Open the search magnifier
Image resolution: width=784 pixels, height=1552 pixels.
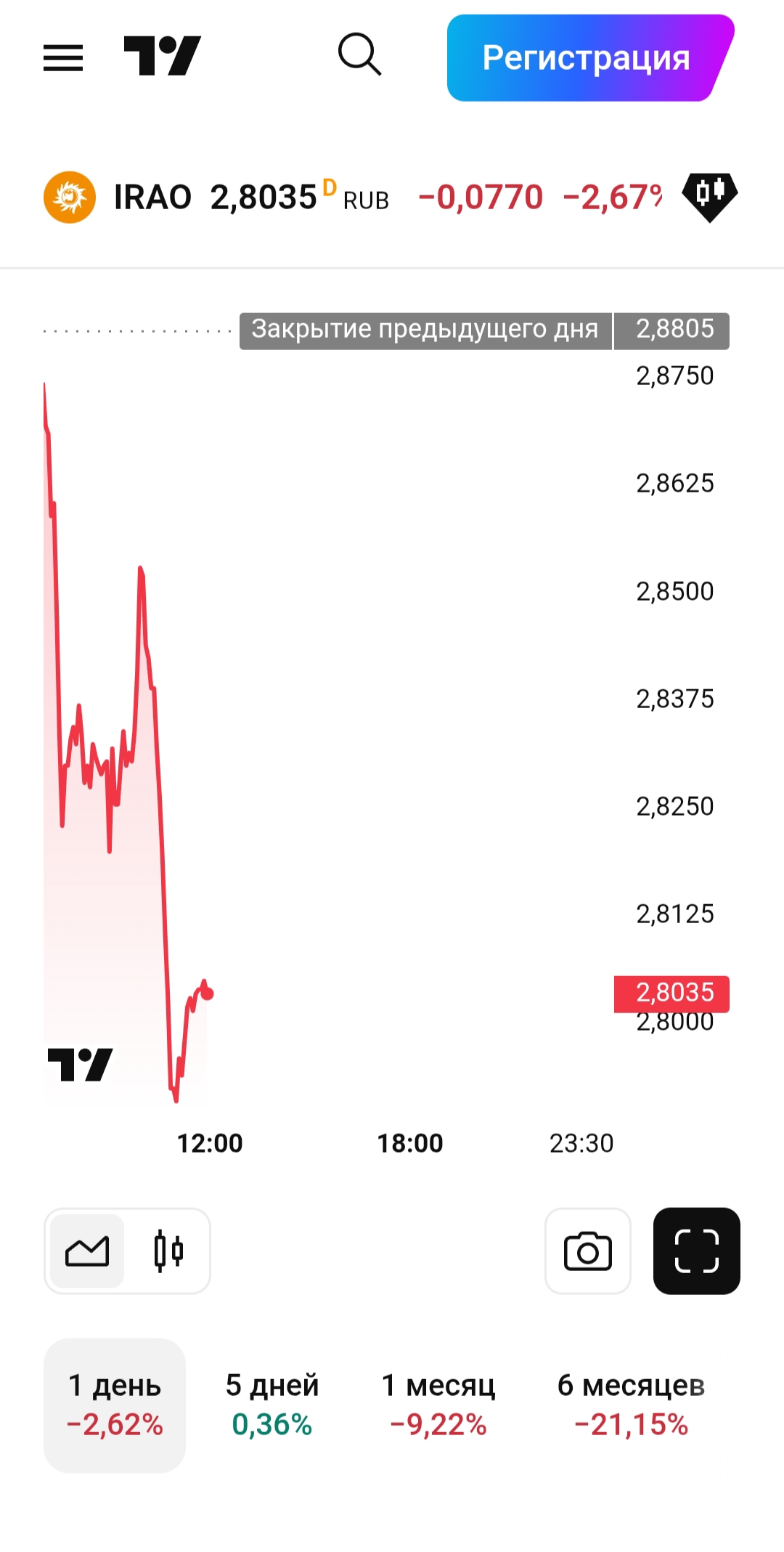(x=359, y=54)
